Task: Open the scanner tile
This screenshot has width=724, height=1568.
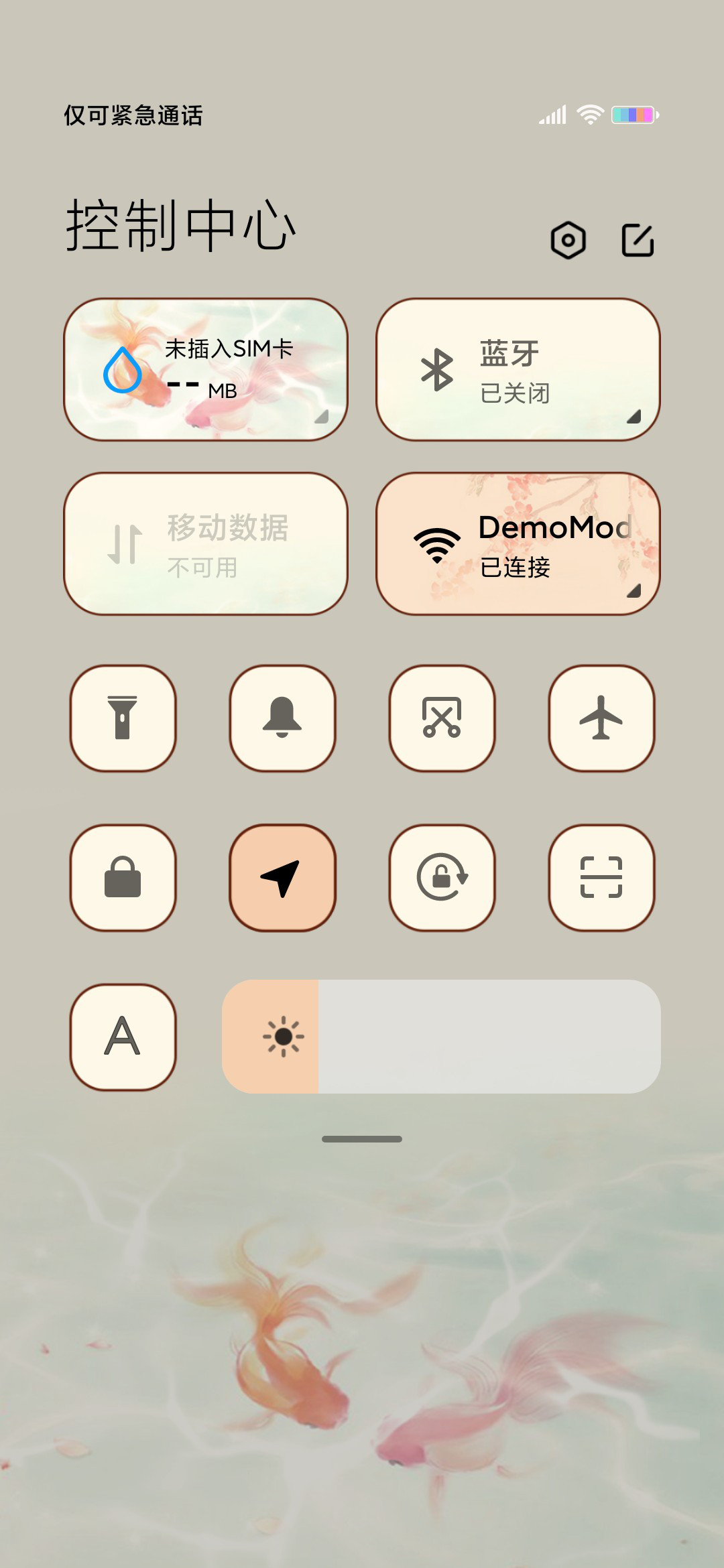Action: (601, 877)
